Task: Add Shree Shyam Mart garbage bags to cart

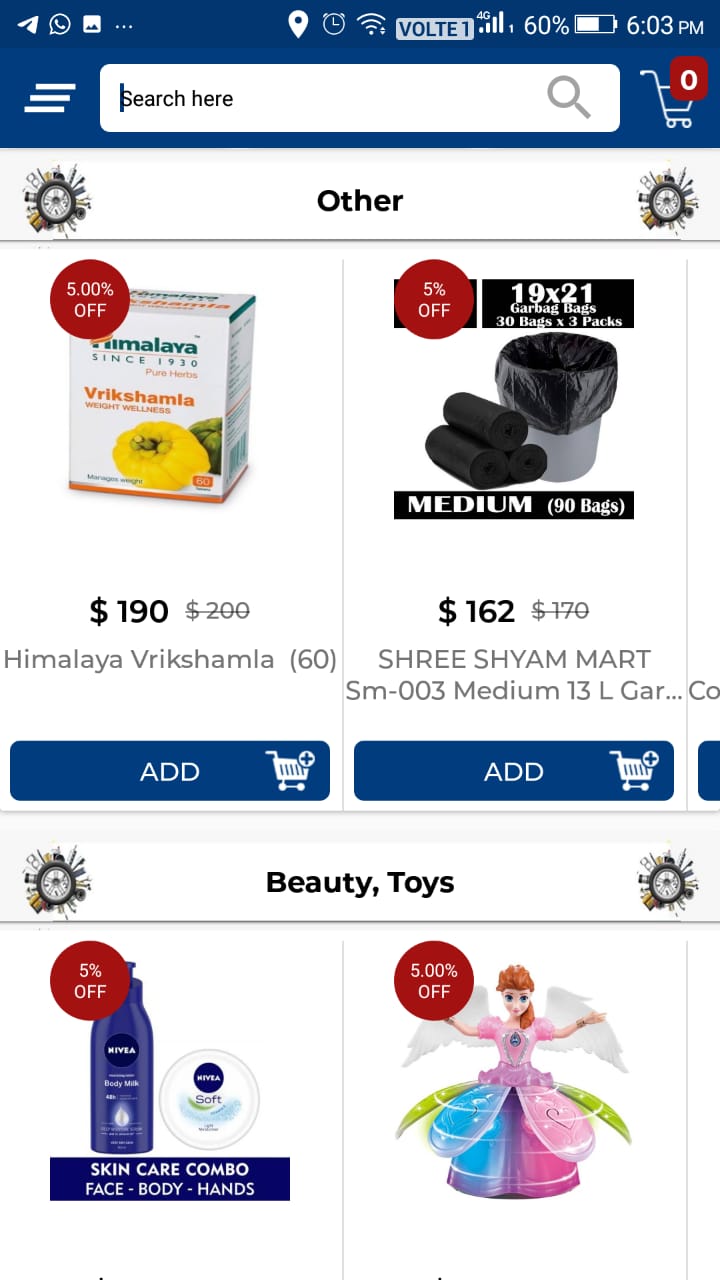Action: [514, 771]
